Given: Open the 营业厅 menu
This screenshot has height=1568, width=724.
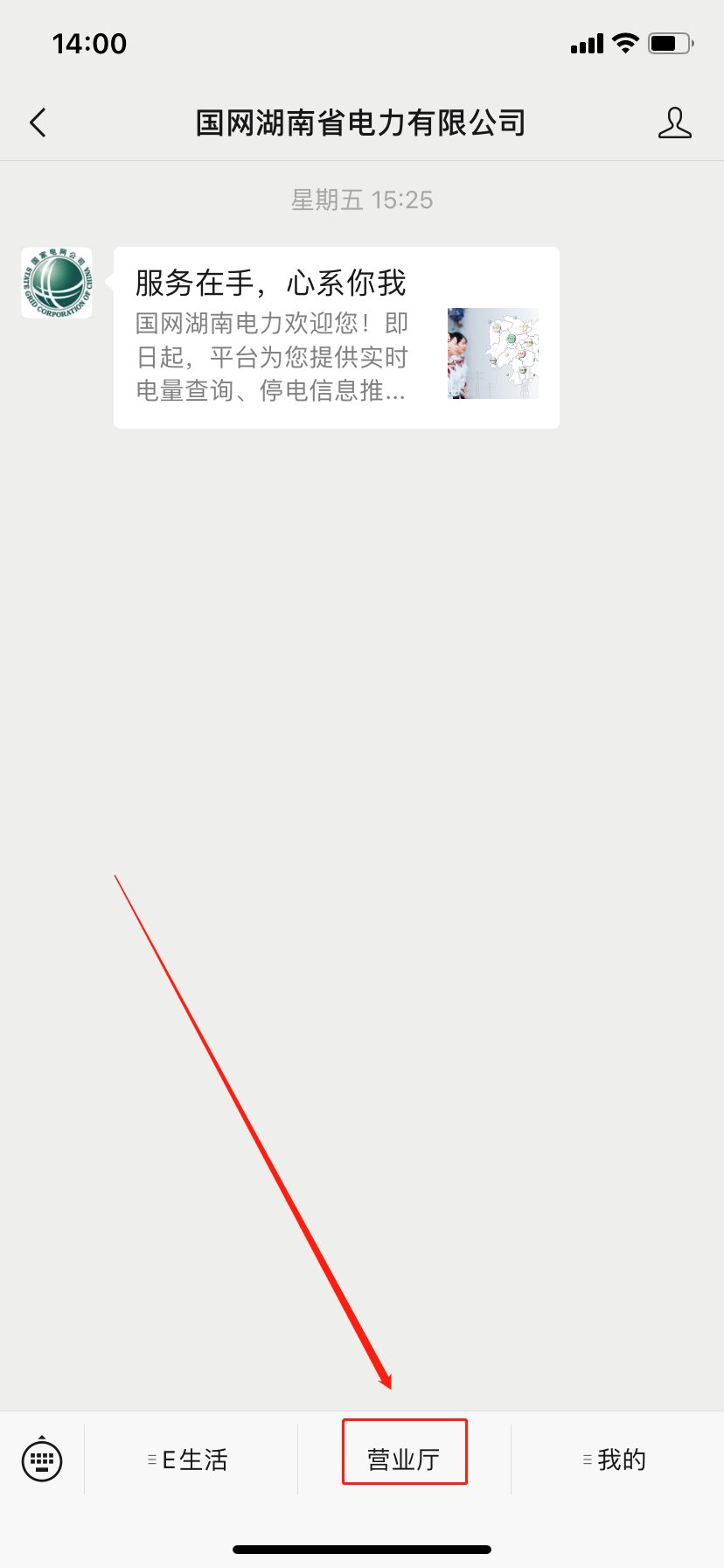Looking at the screenshot, I should [404, 1459].
